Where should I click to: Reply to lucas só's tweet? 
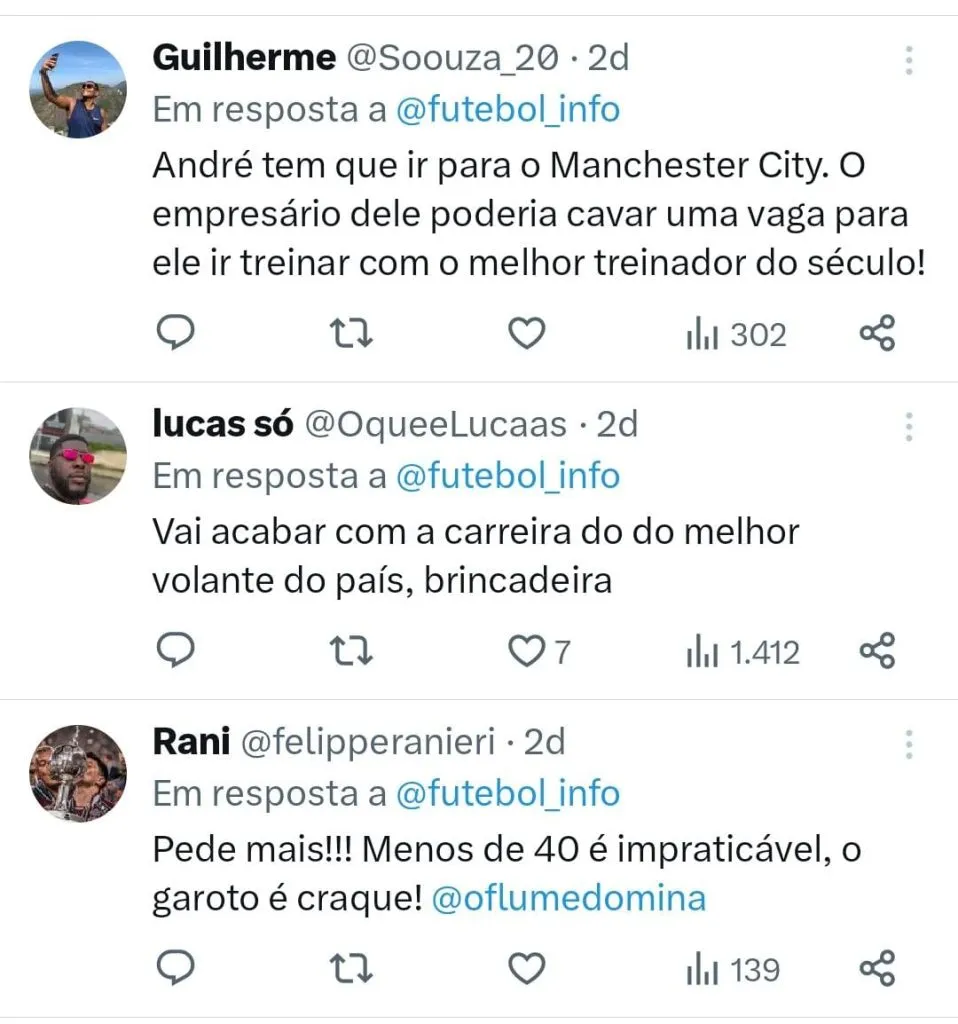[177, 652]
